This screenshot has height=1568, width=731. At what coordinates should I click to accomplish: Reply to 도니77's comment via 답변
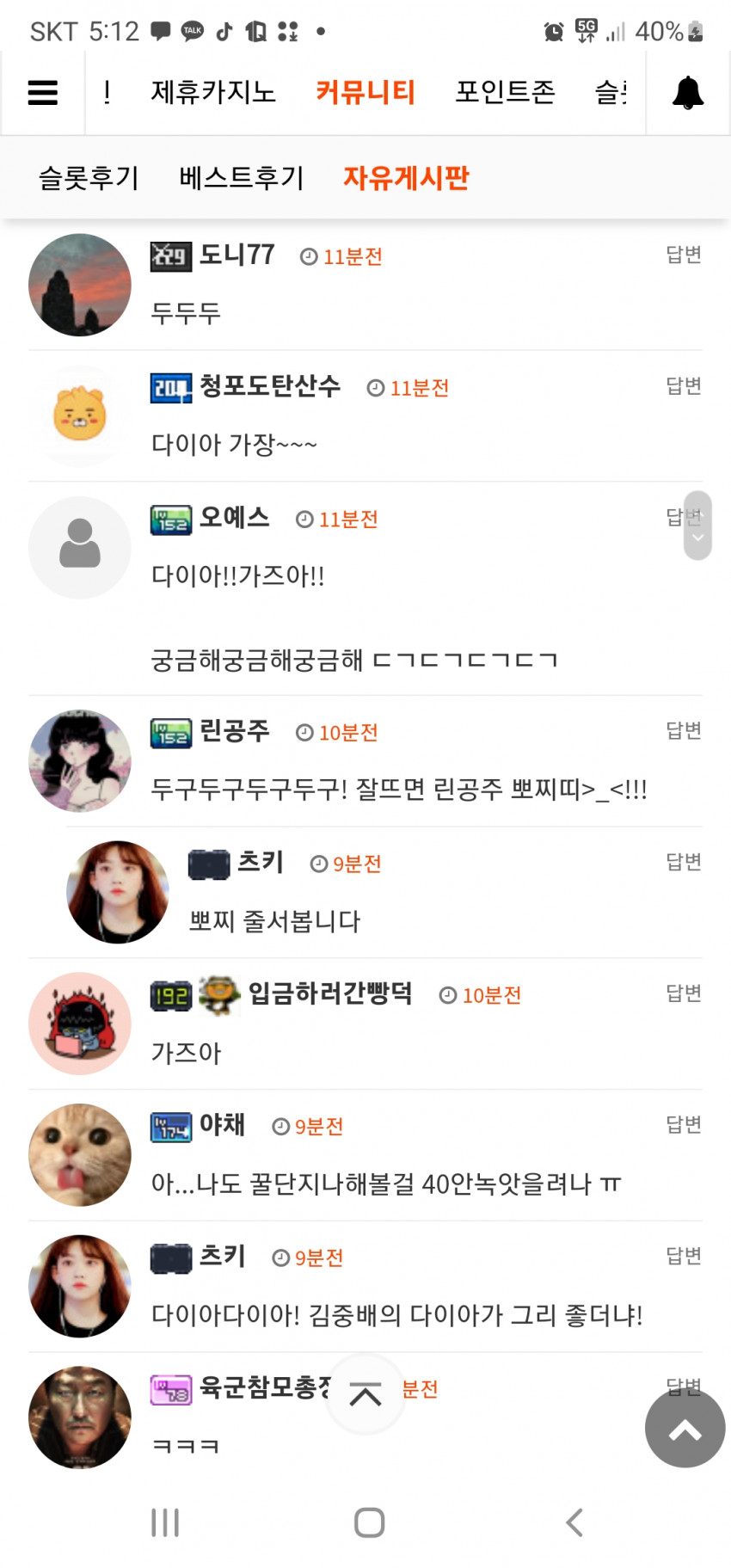tap(684, 255)
